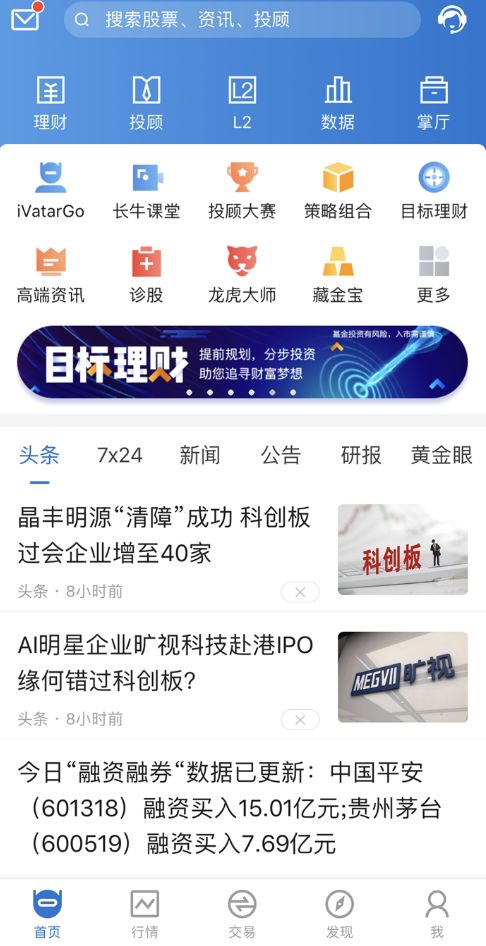The image size is (486, 946).
Task: Open the mail inbox icon
Action: pos(27,18)
